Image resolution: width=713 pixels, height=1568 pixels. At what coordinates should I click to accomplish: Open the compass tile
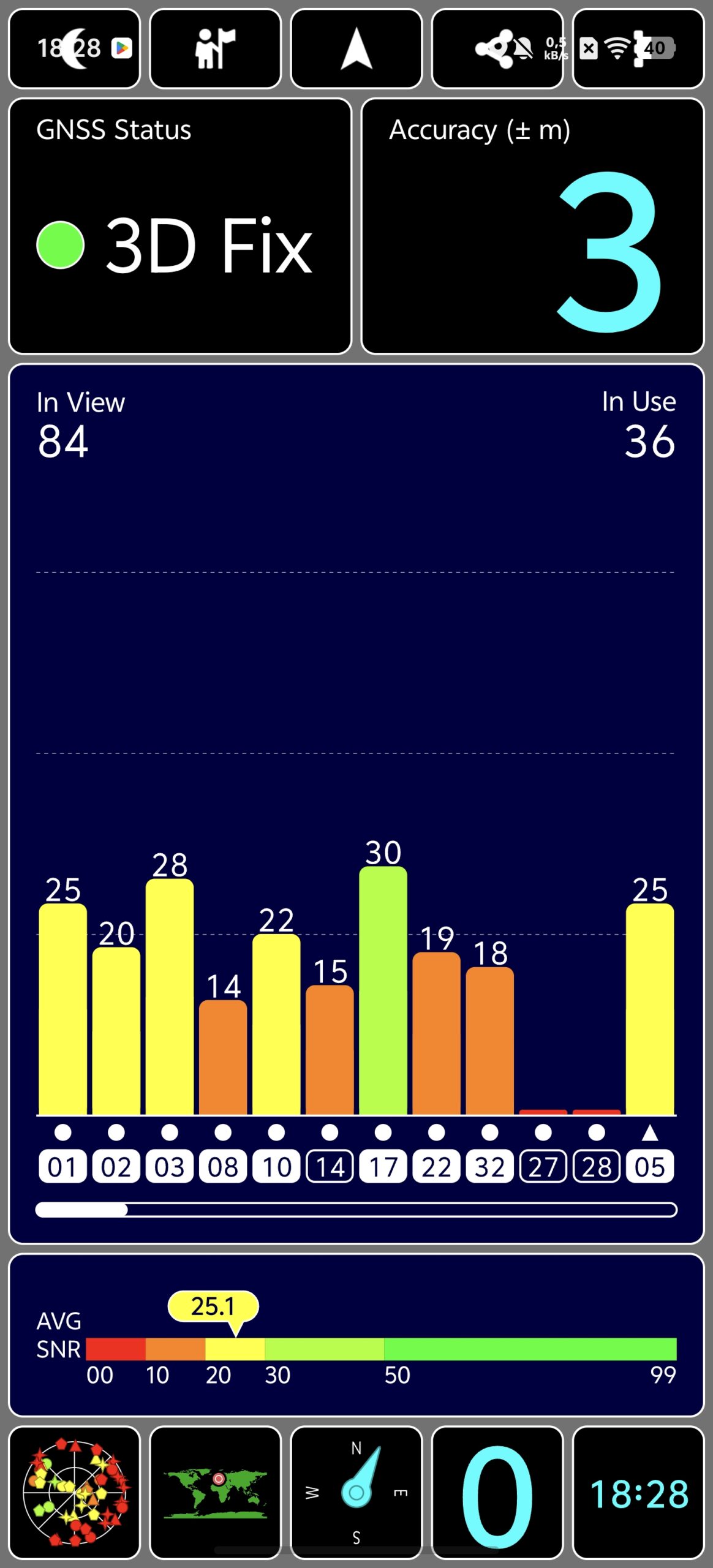356,1492
